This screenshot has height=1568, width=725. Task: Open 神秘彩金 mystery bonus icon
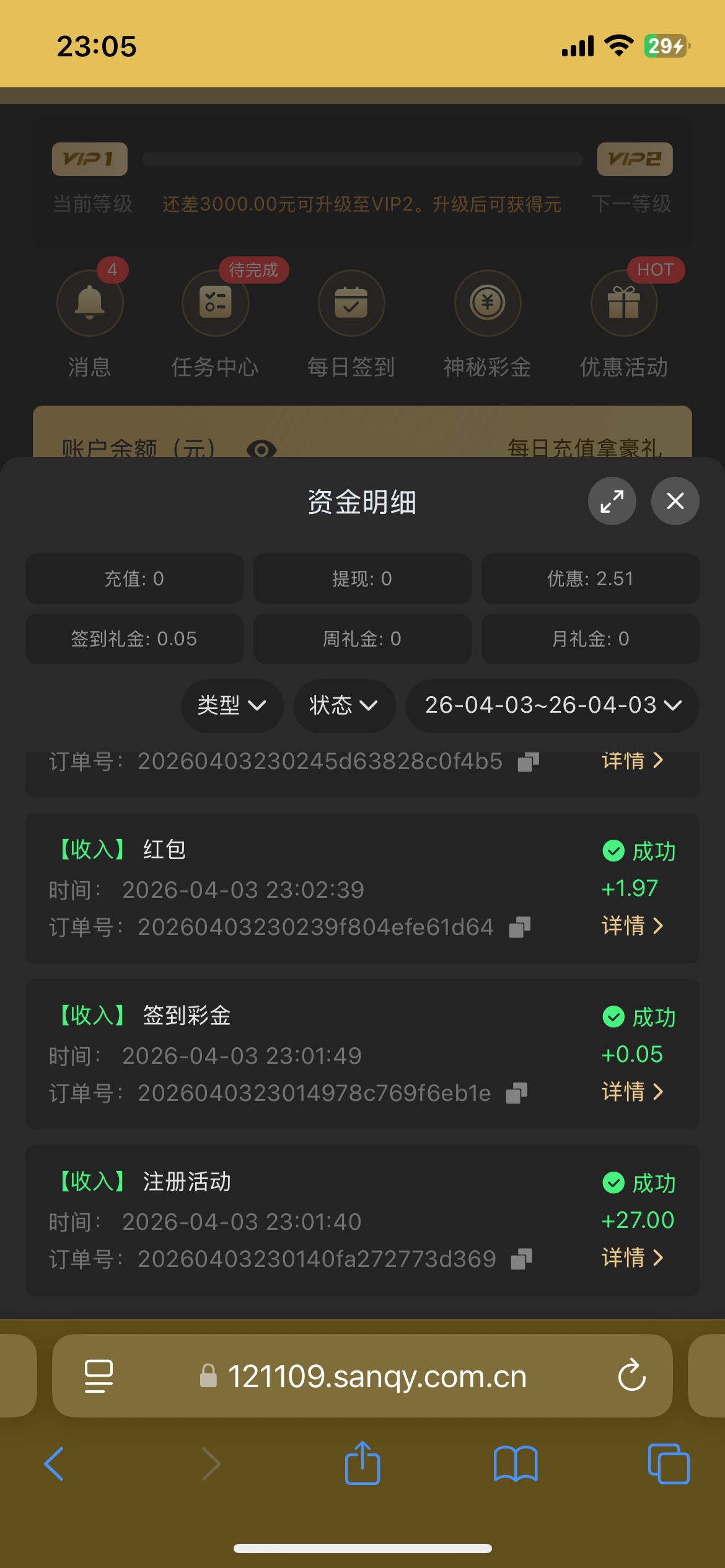pos(487,303)
